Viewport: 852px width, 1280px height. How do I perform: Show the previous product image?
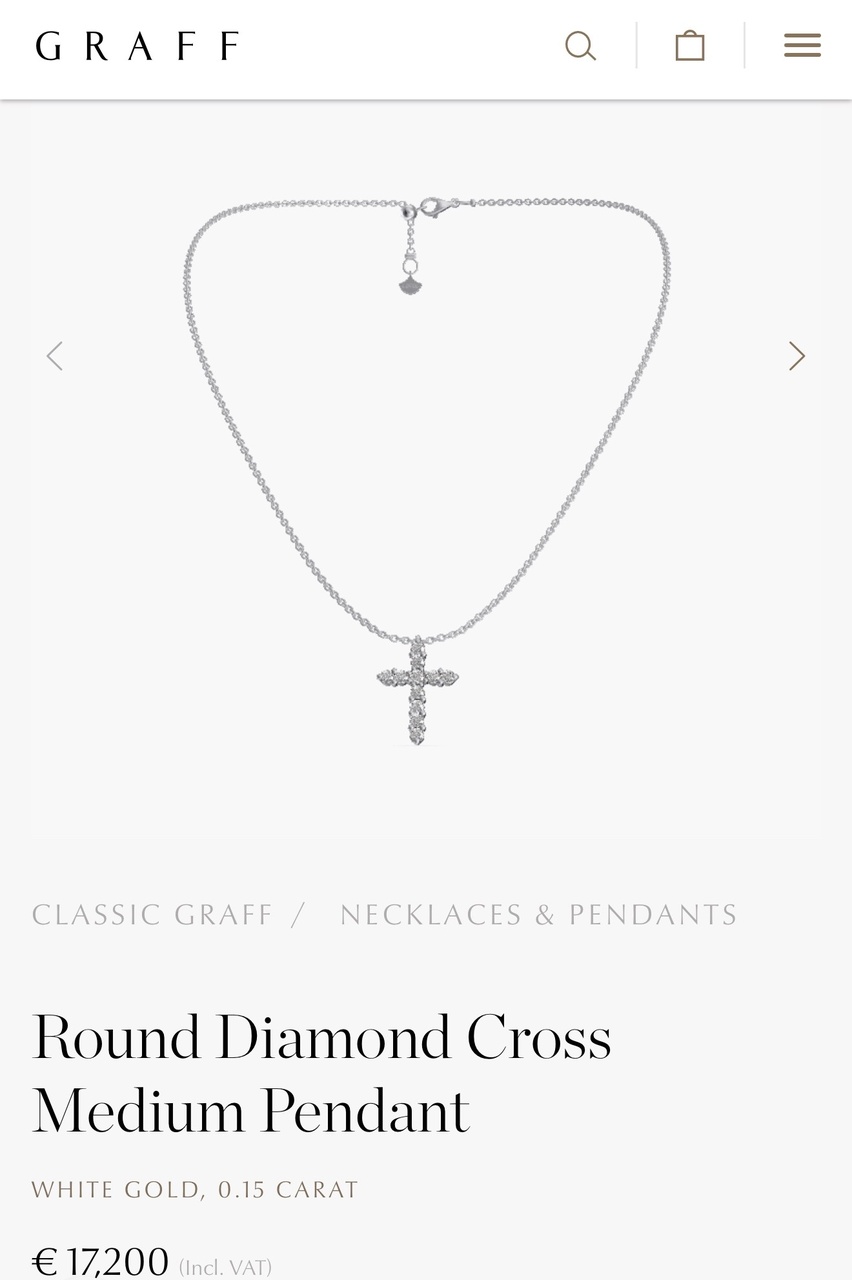tap(55, 356)
